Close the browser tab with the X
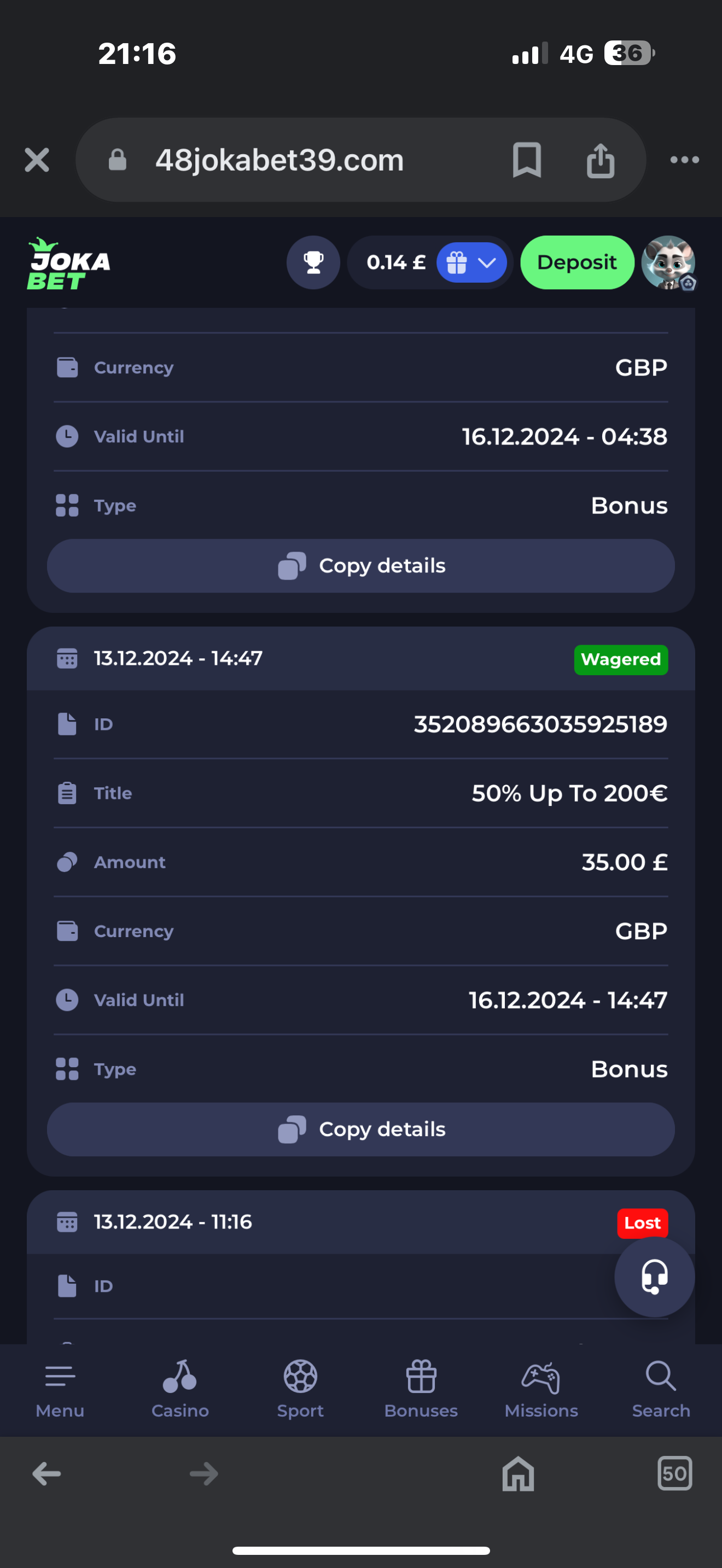Image resolution: width=722 pixels, height=1568 pixels. (37, 160)
